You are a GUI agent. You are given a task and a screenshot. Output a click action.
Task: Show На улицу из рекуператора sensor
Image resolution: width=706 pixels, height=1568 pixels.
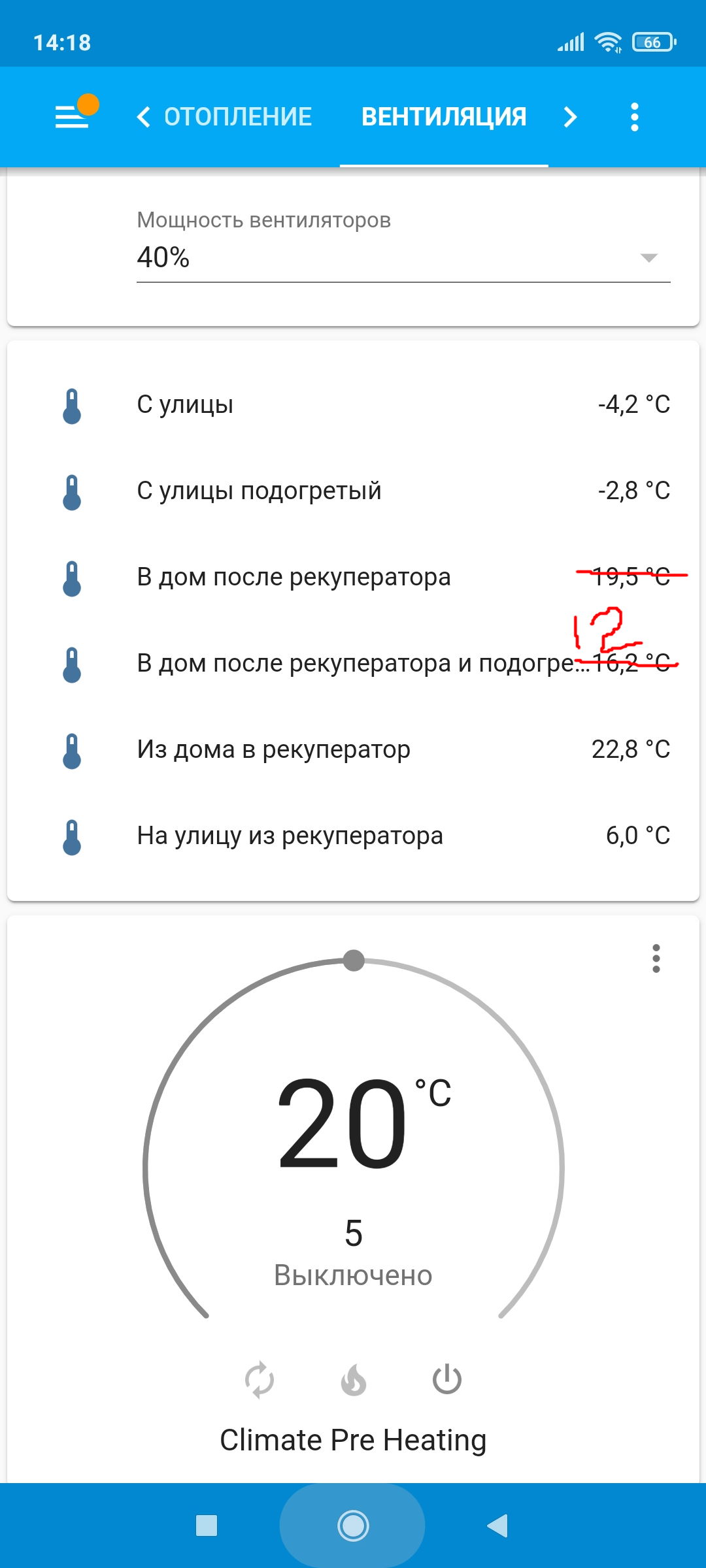tap(353, 836)
